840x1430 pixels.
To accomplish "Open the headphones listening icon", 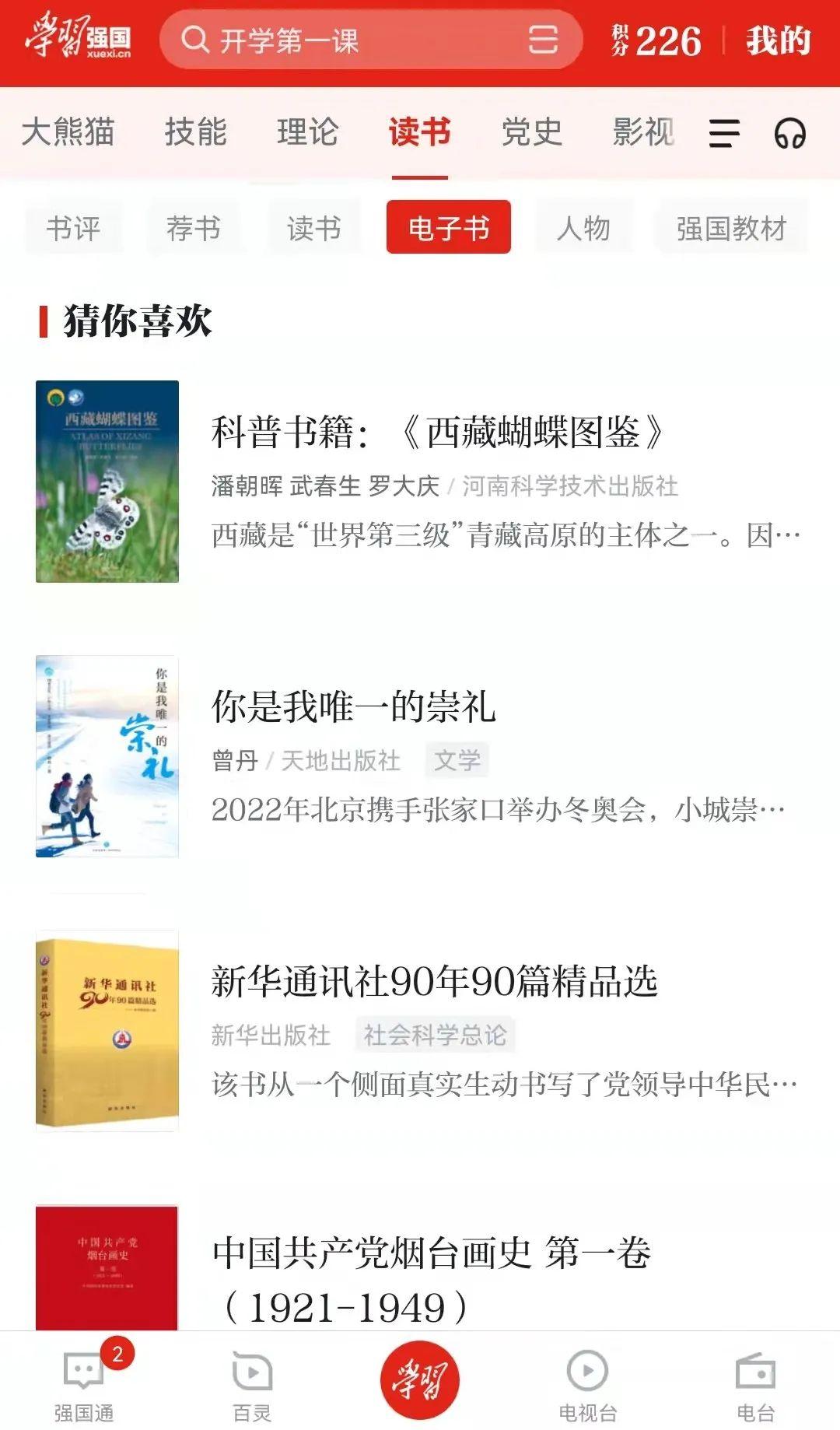I will [790, 134].
